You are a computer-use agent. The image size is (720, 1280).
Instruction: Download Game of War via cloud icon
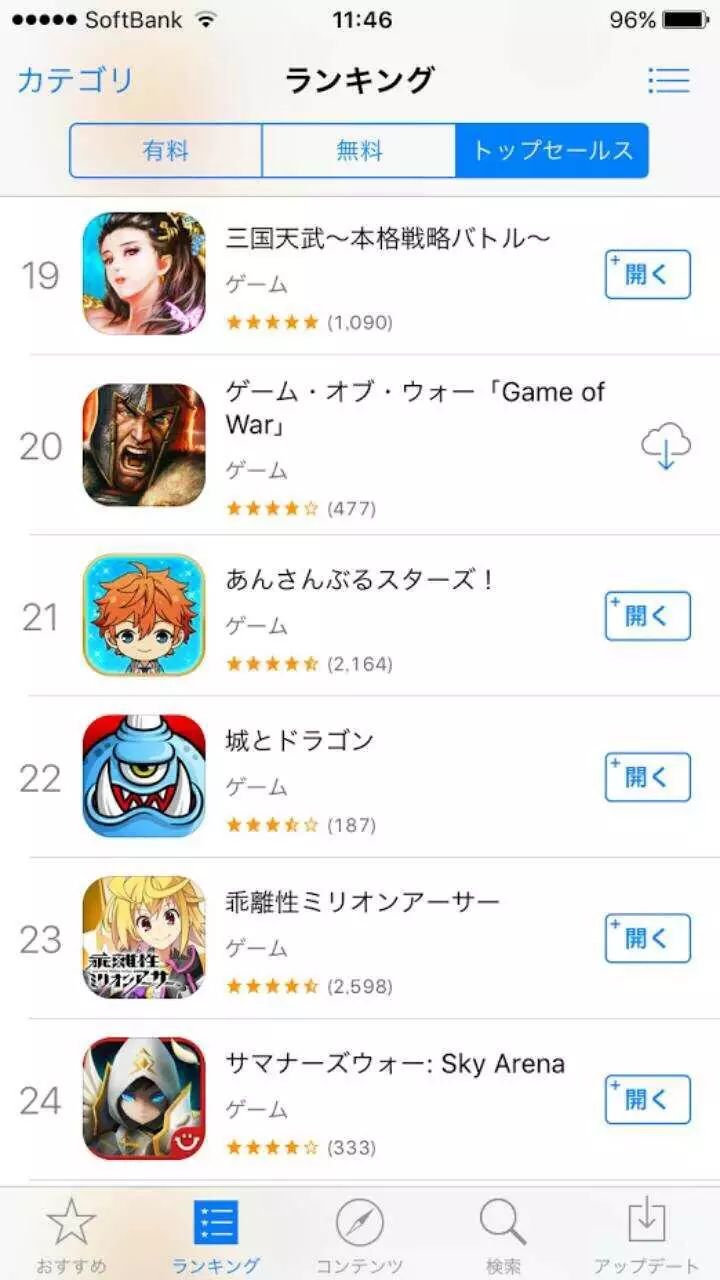click(x=666, y=446)
